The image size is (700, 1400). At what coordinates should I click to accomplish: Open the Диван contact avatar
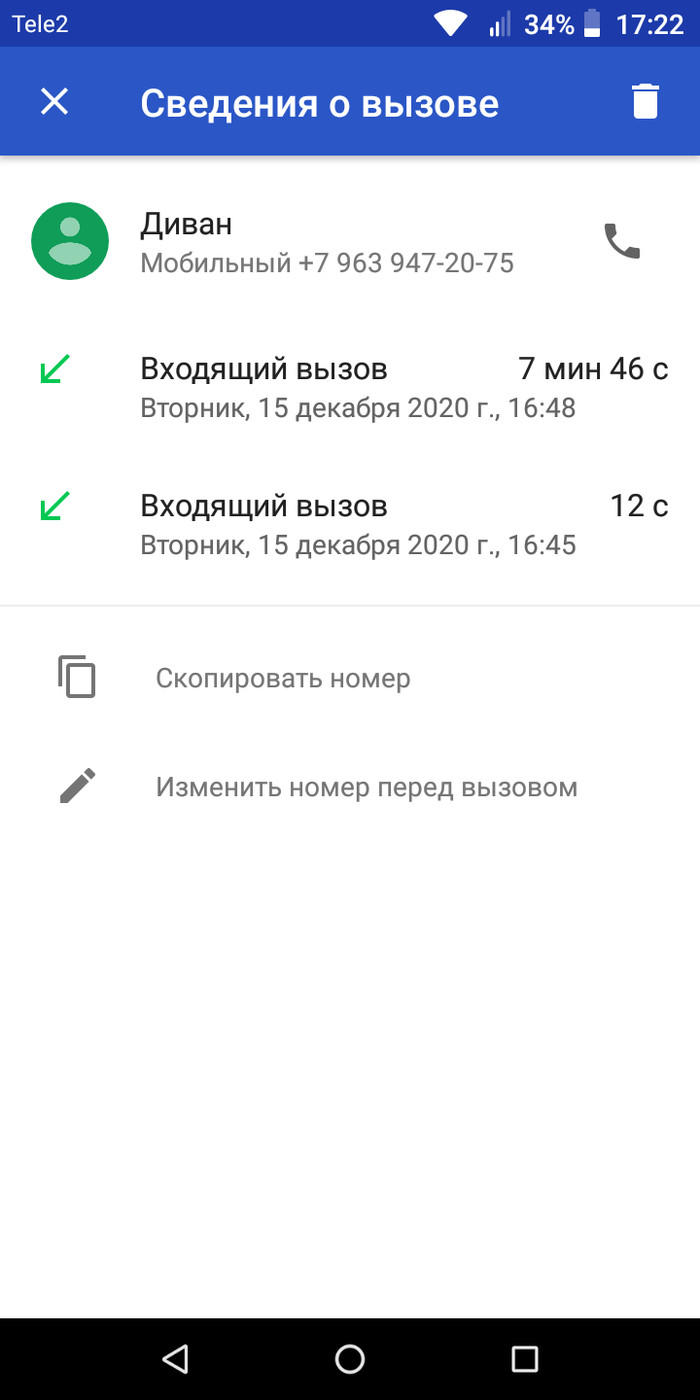pos(70,241)
